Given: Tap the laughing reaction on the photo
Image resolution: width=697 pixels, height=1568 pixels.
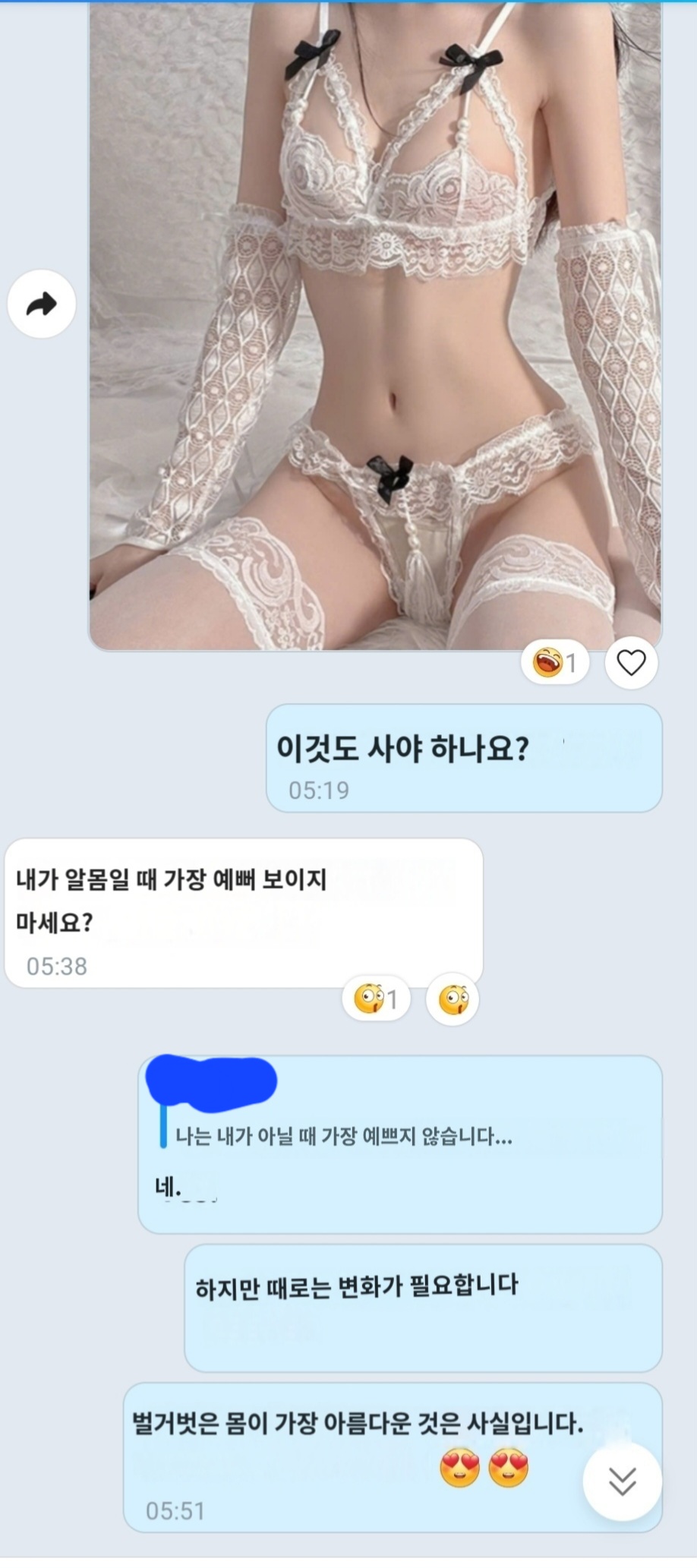Looking at the screenshot, I should (x=555, y=663).
